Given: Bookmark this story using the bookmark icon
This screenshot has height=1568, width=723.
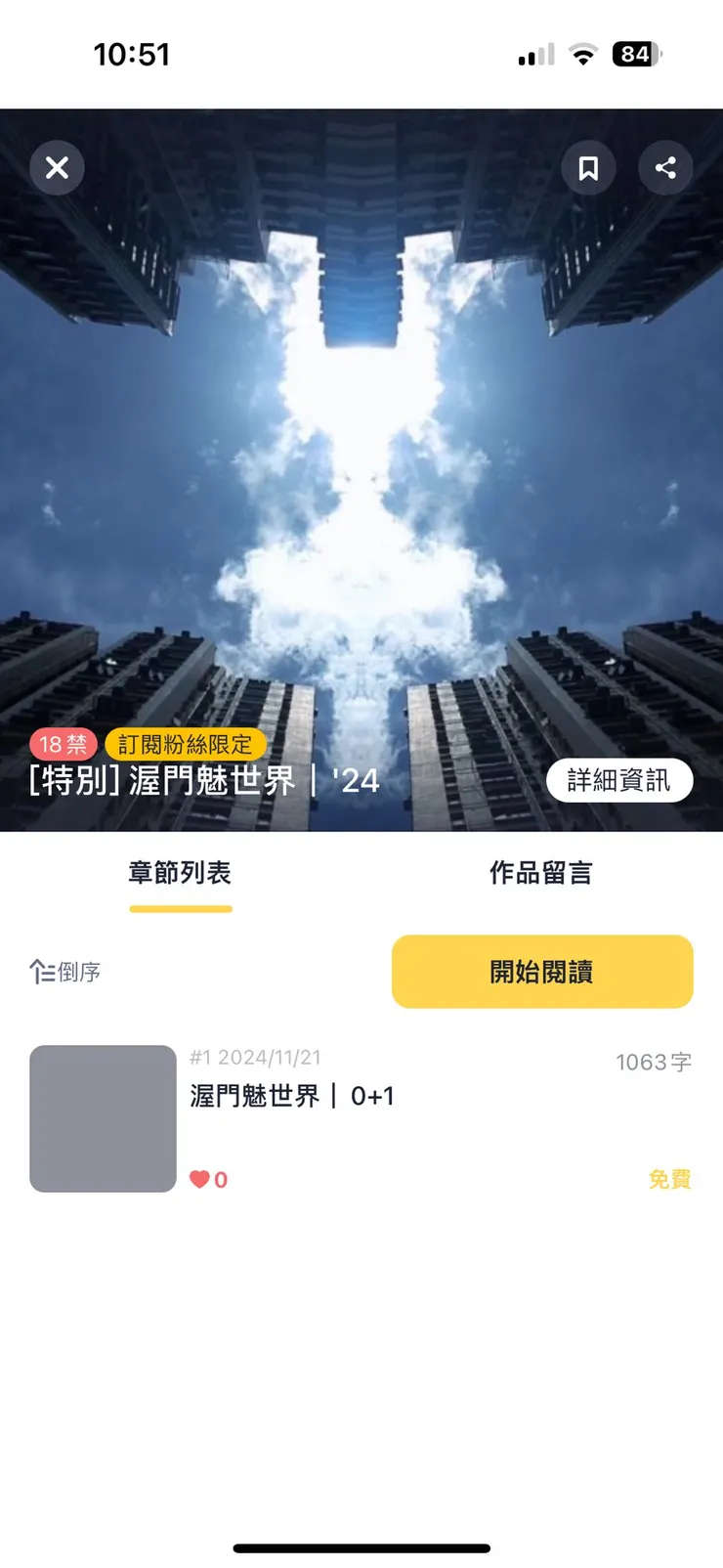Looking at the screenshot, I should [589, 167].
